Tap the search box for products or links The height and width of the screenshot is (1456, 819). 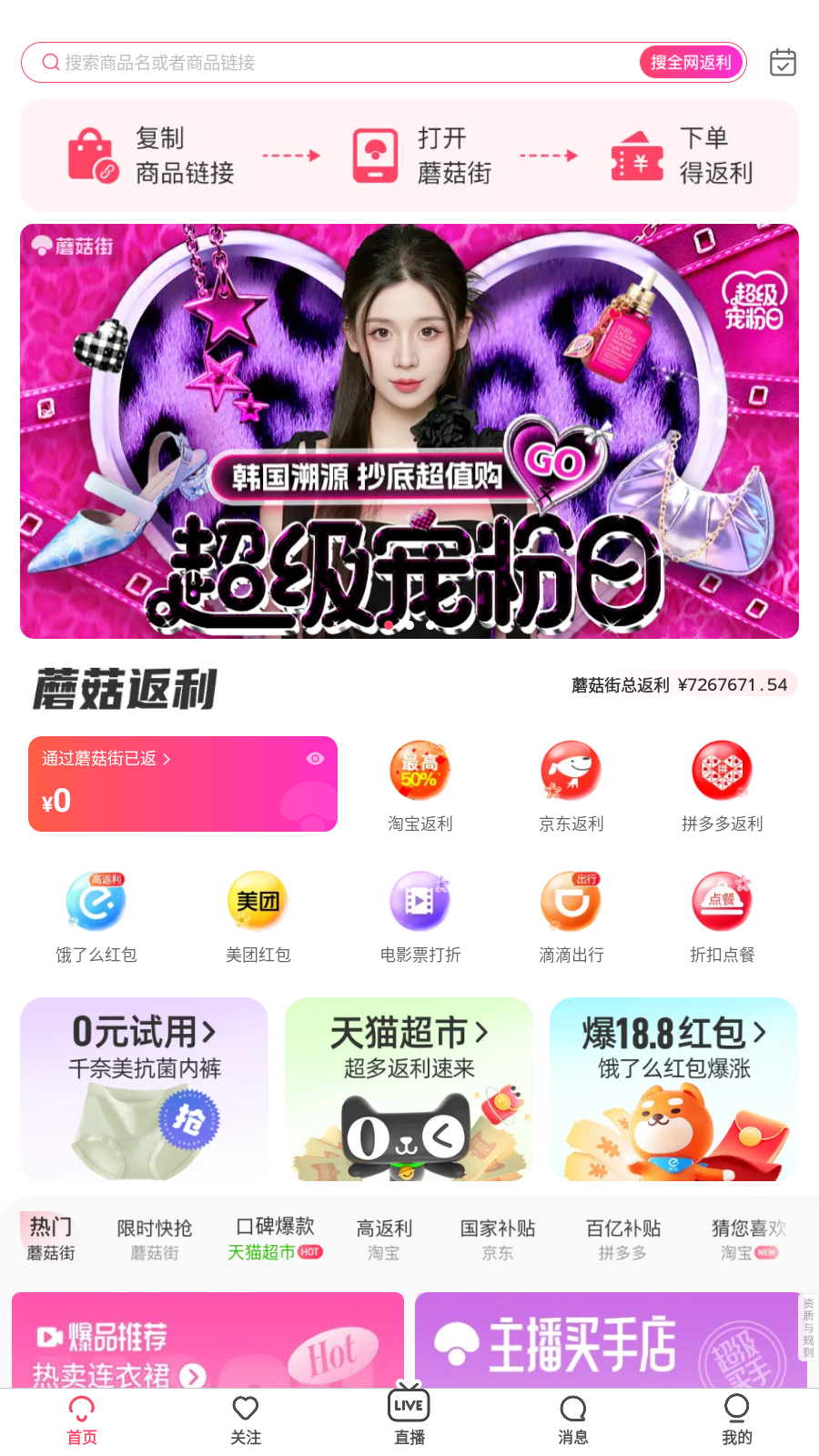(337, 63)
